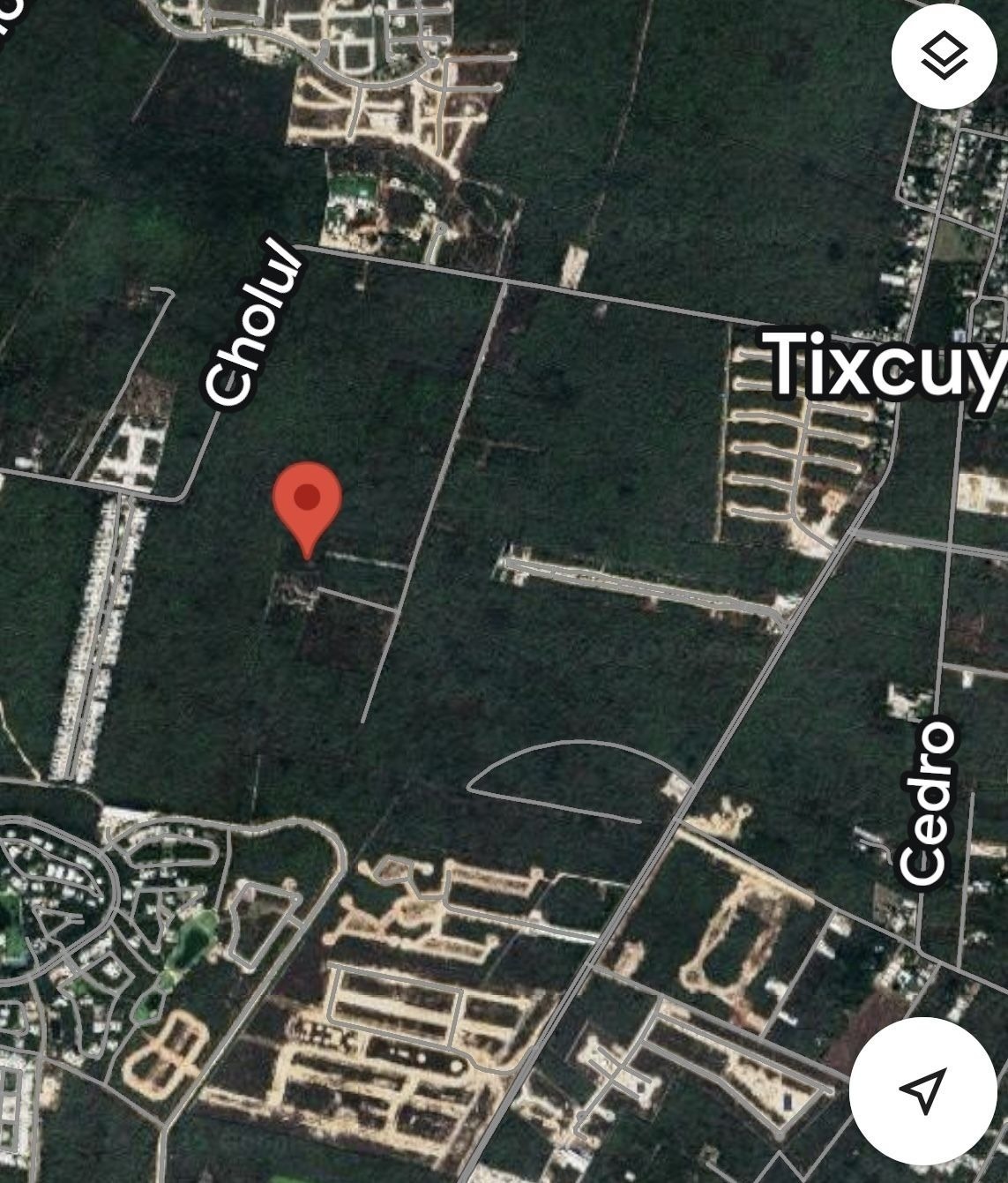The width and height of the screenshot is (1008, 1183).
Task: Tap the my-location arrow button
Action: [x=922, y=1090]
